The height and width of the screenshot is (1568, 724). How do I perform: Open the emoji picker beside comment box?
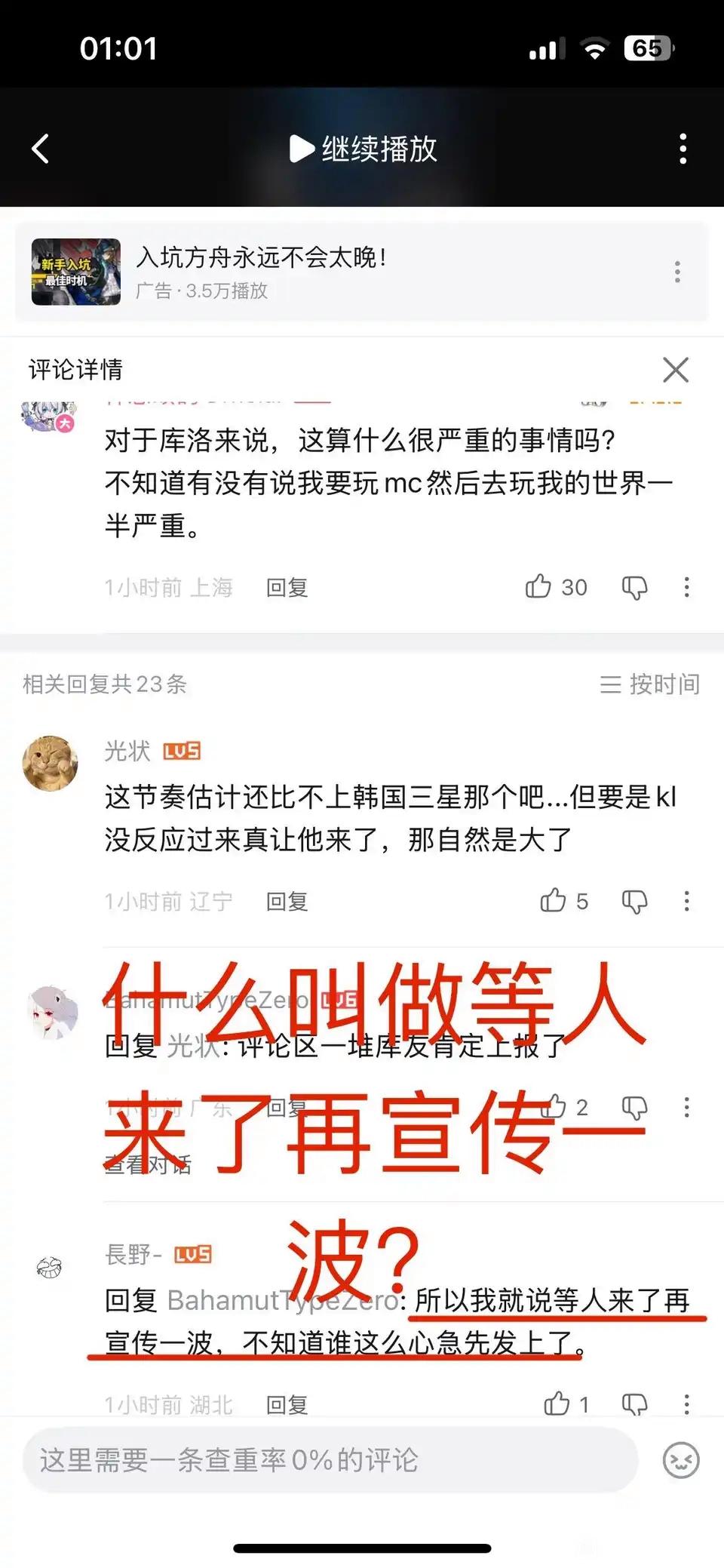coord(681,1460)
